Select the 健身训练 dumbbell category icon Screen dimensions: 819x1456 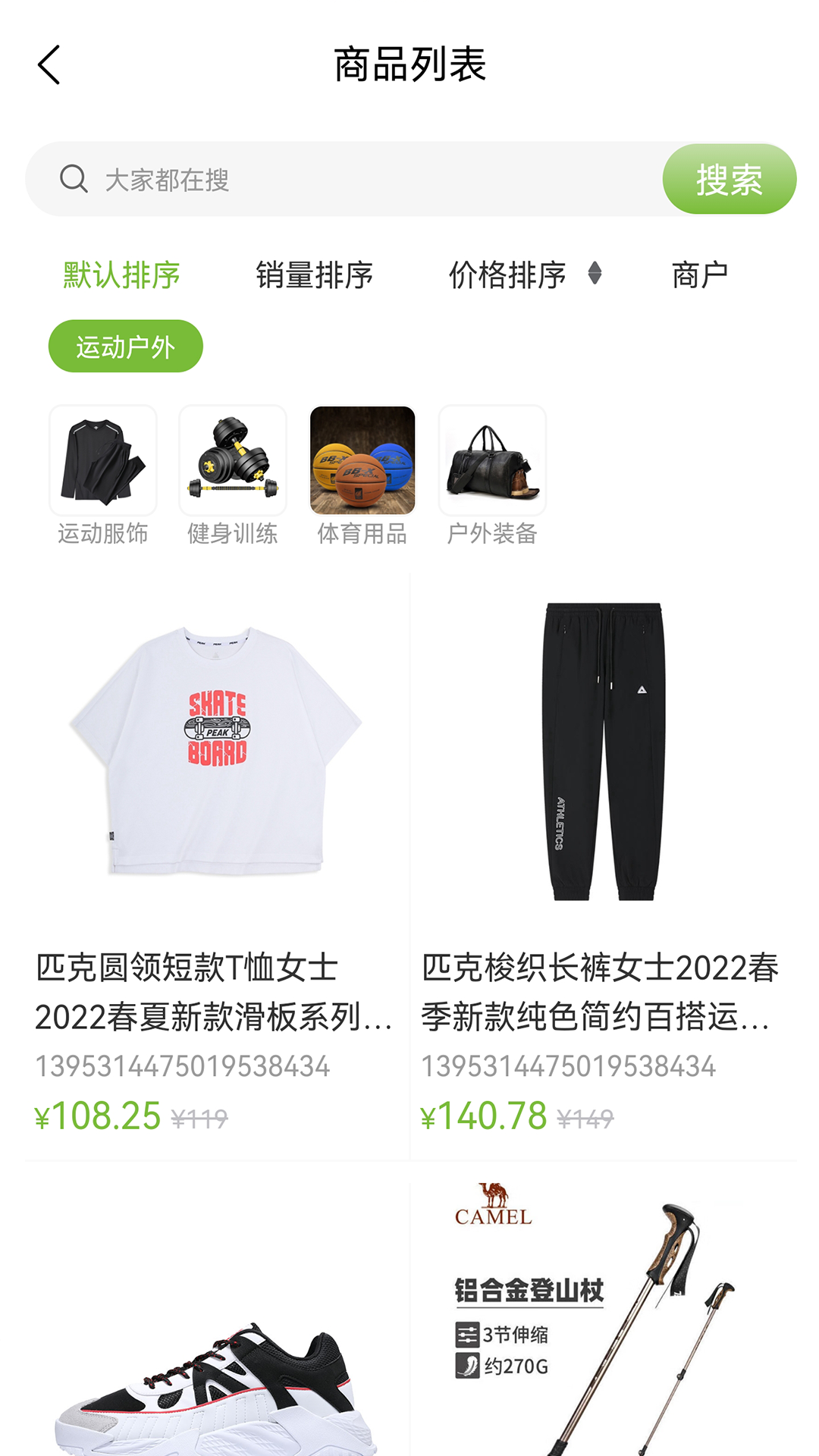[232, 460]
